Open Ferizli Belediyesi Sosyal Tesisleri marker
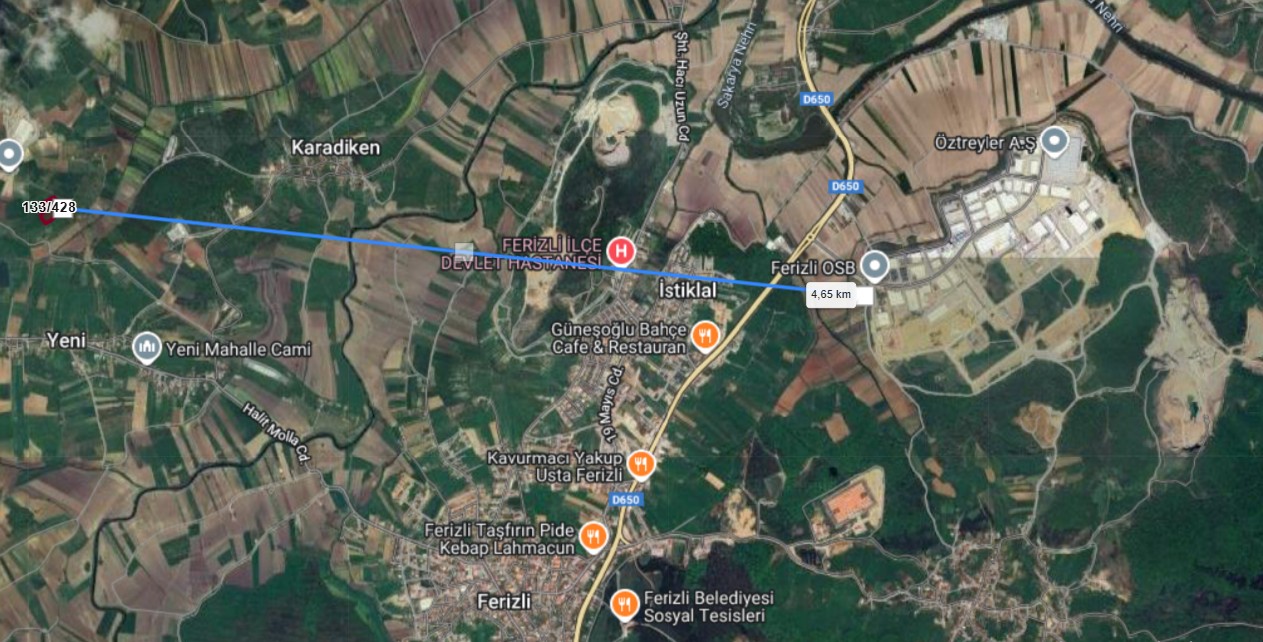Viewport: 1263px width, 642px height. coord(625,603)
